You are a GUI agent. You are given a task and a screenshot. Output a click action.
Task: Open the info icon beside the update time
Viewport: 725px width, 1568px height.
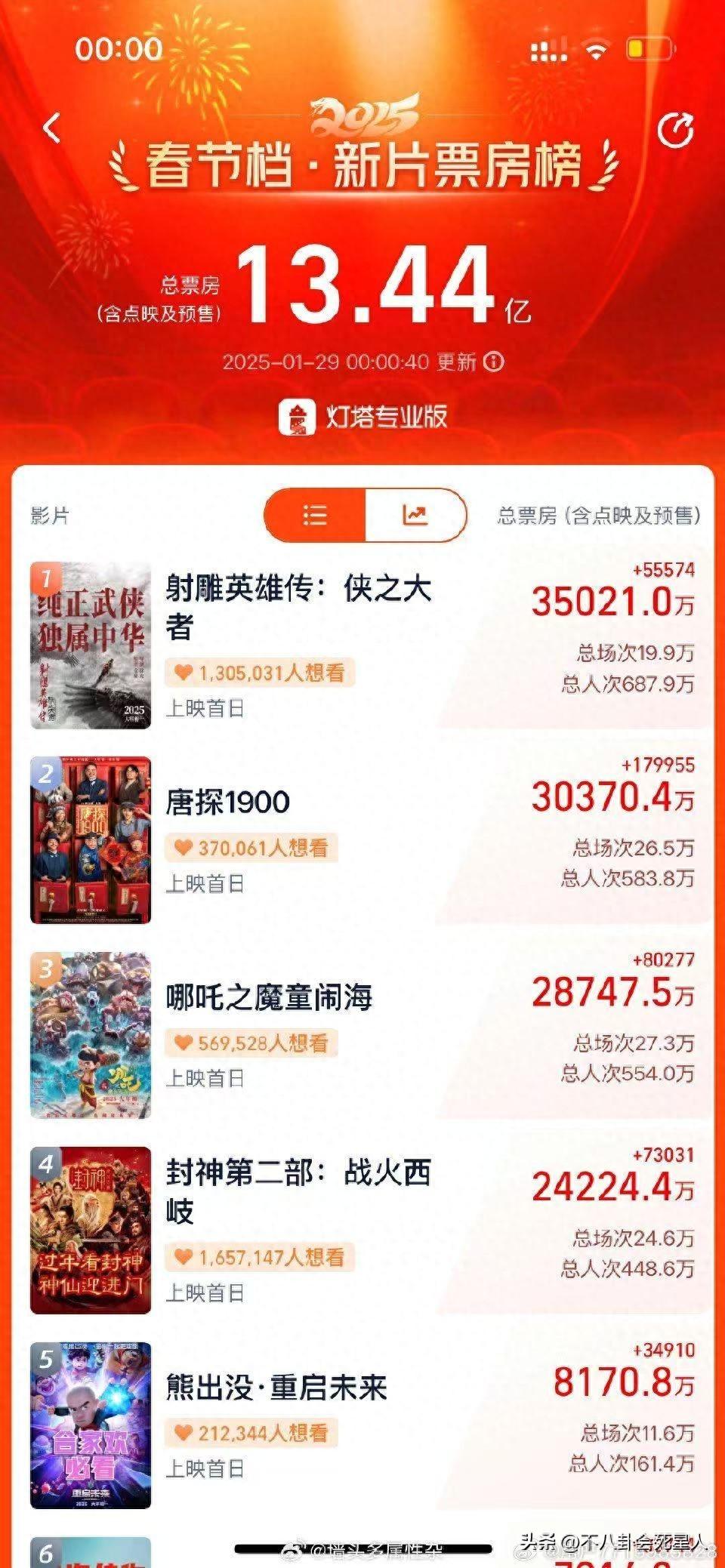494,362
